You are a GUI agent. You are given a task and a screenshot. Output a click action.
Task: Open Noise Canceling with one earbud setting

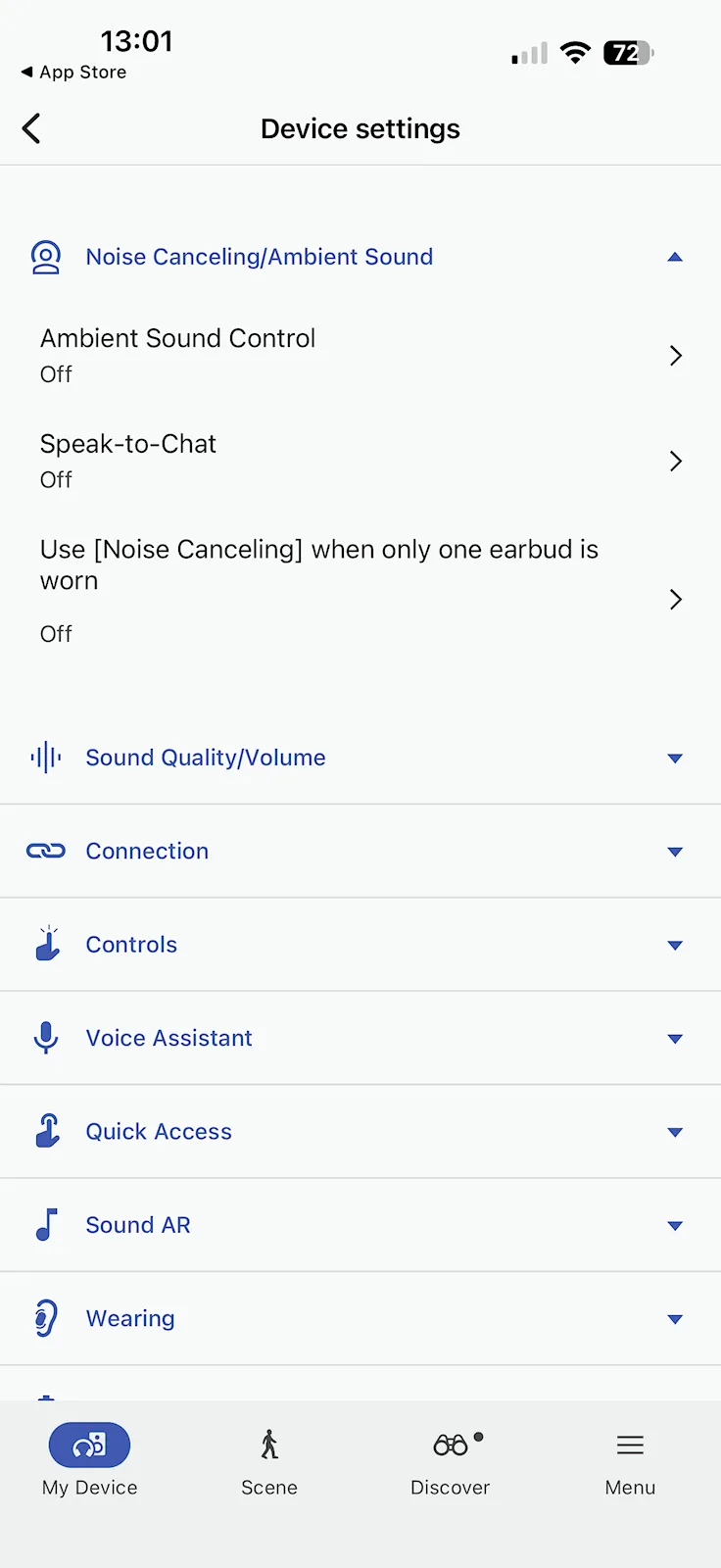(x=359, y=592)
